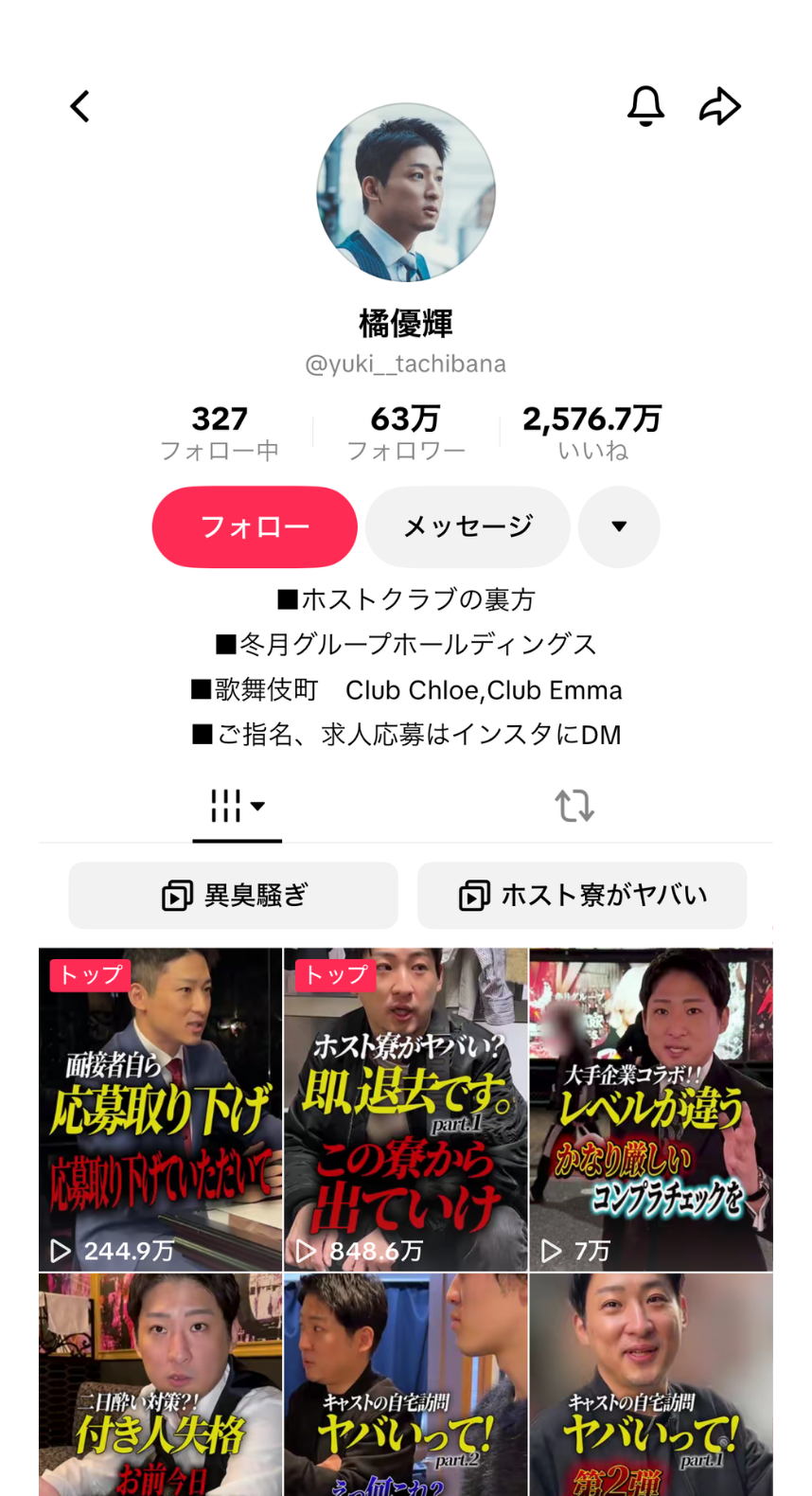Click the 327 following count
This screenshot has height=1496, width=812.
pos(221,431)
